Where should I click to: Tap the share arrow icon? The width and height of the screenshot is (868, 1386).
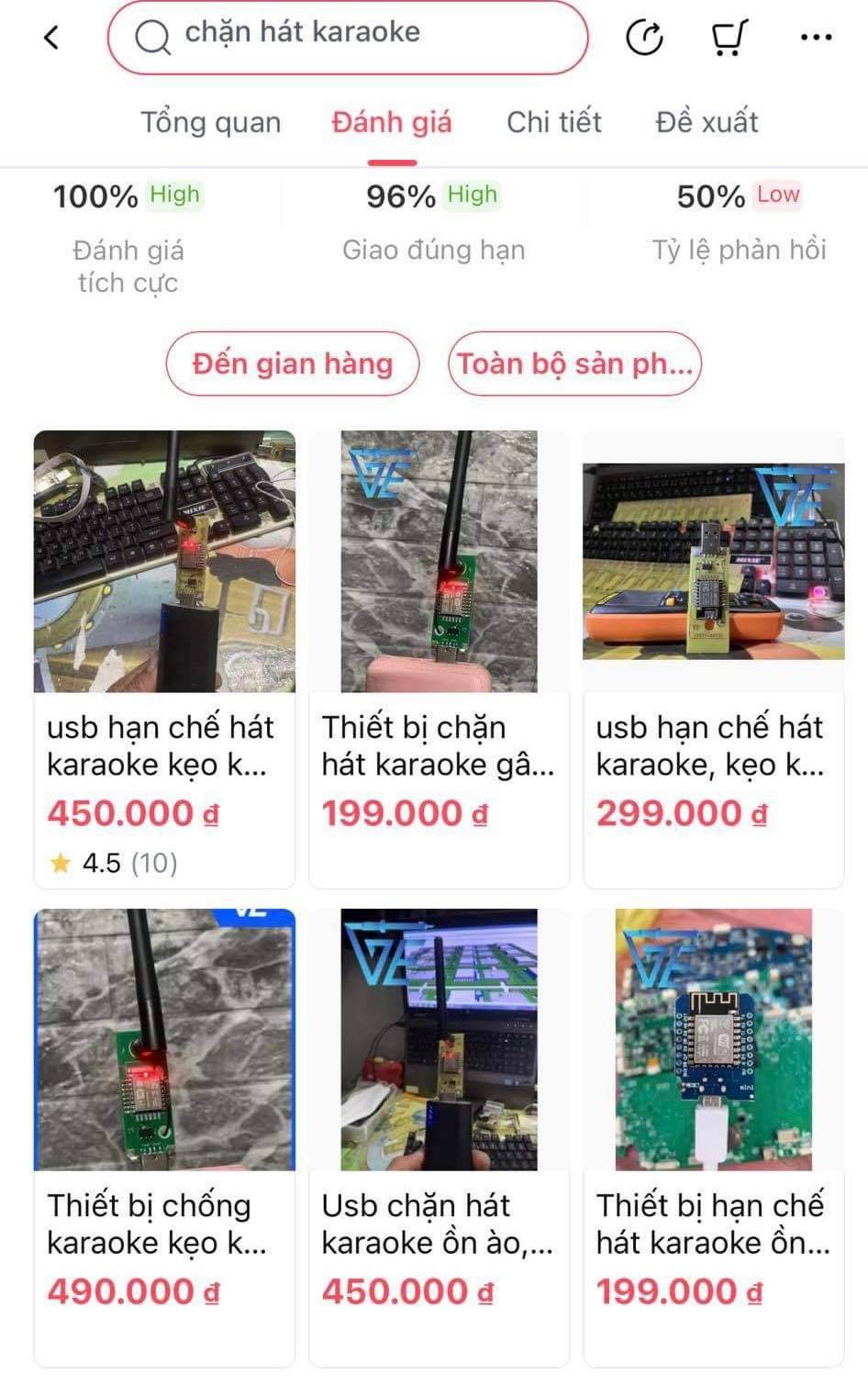644,38
